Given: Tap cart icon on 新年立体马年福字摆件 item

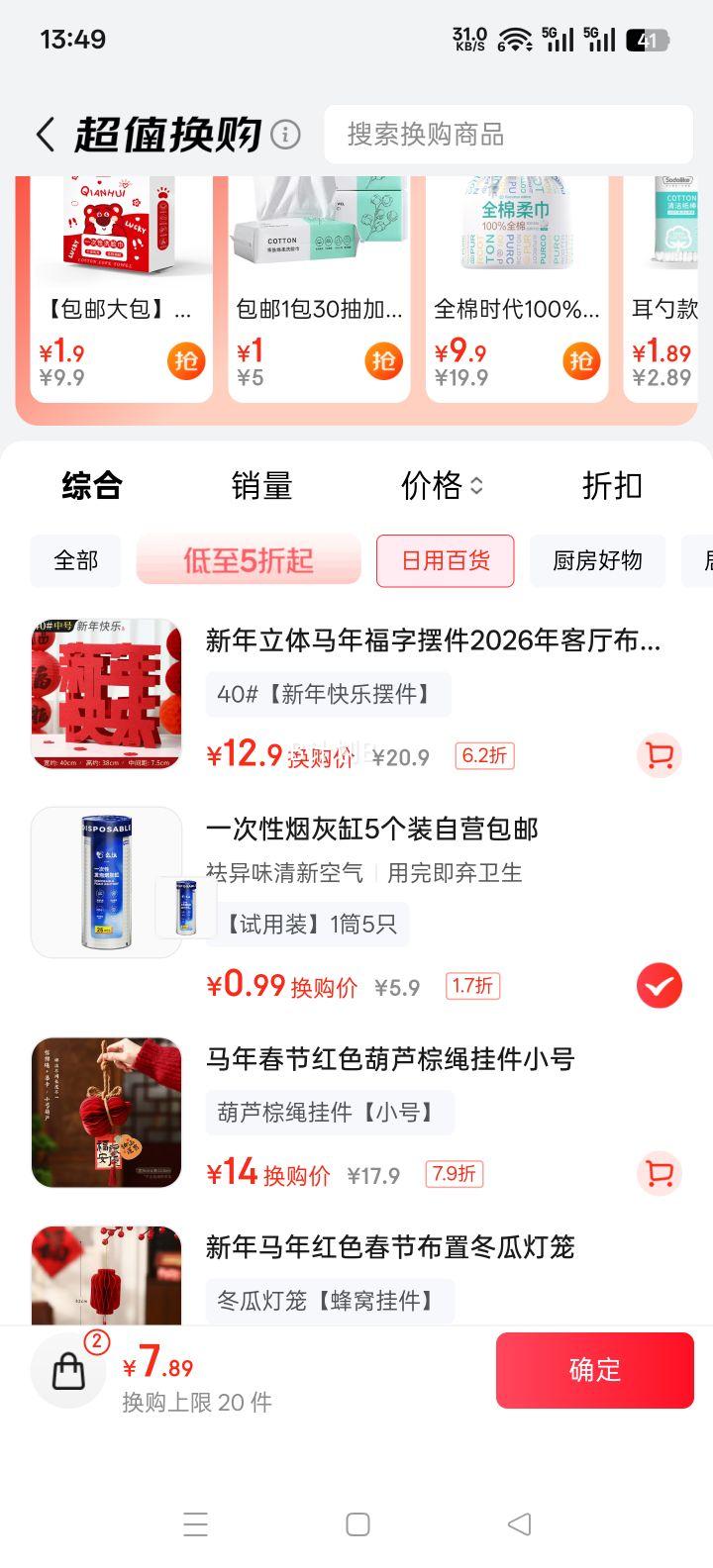Looking at the screenshot, I should point(660,754).
